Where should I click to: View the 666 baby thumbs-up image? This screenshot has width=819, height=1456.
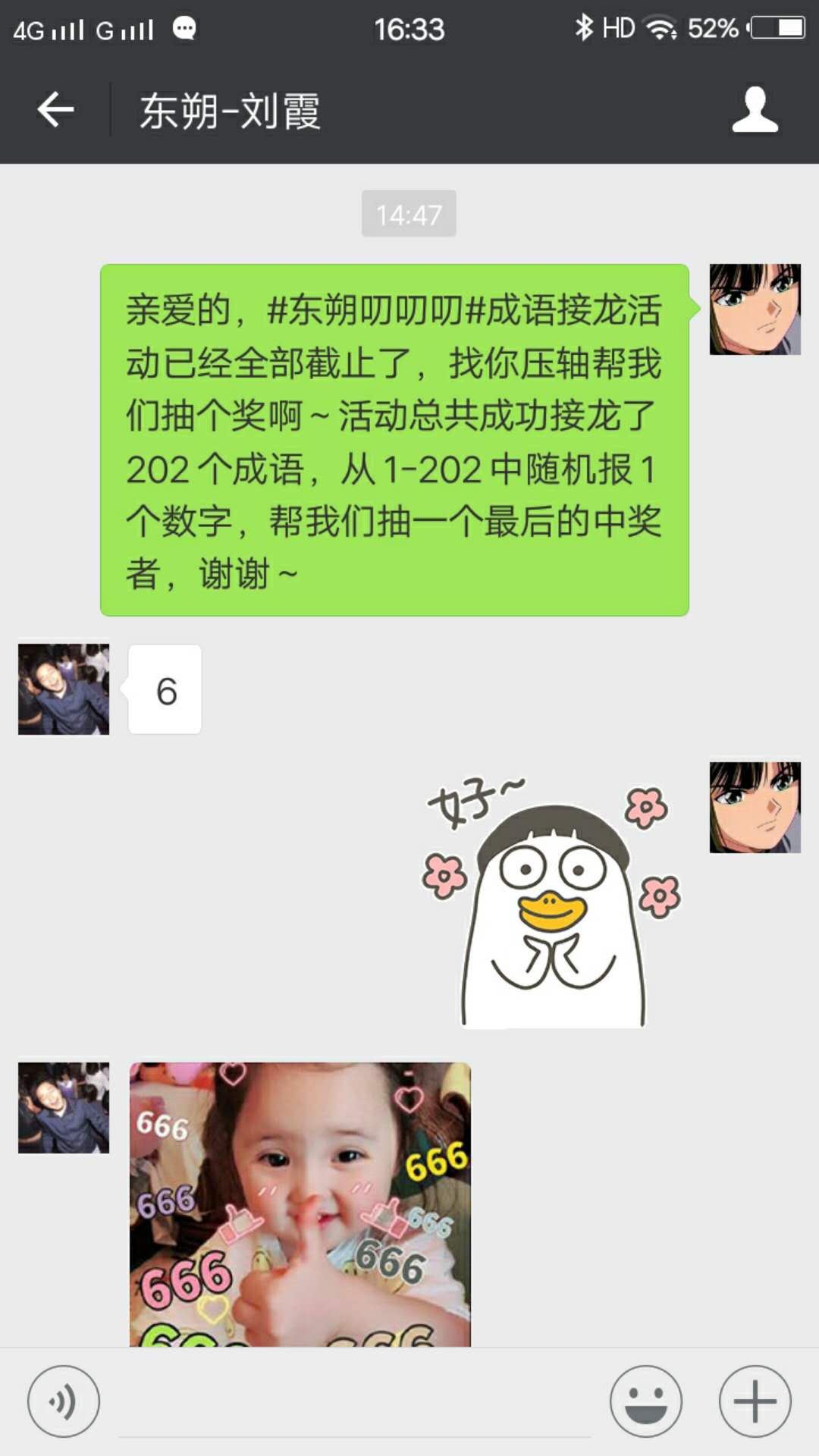[x=300, y=1204]
